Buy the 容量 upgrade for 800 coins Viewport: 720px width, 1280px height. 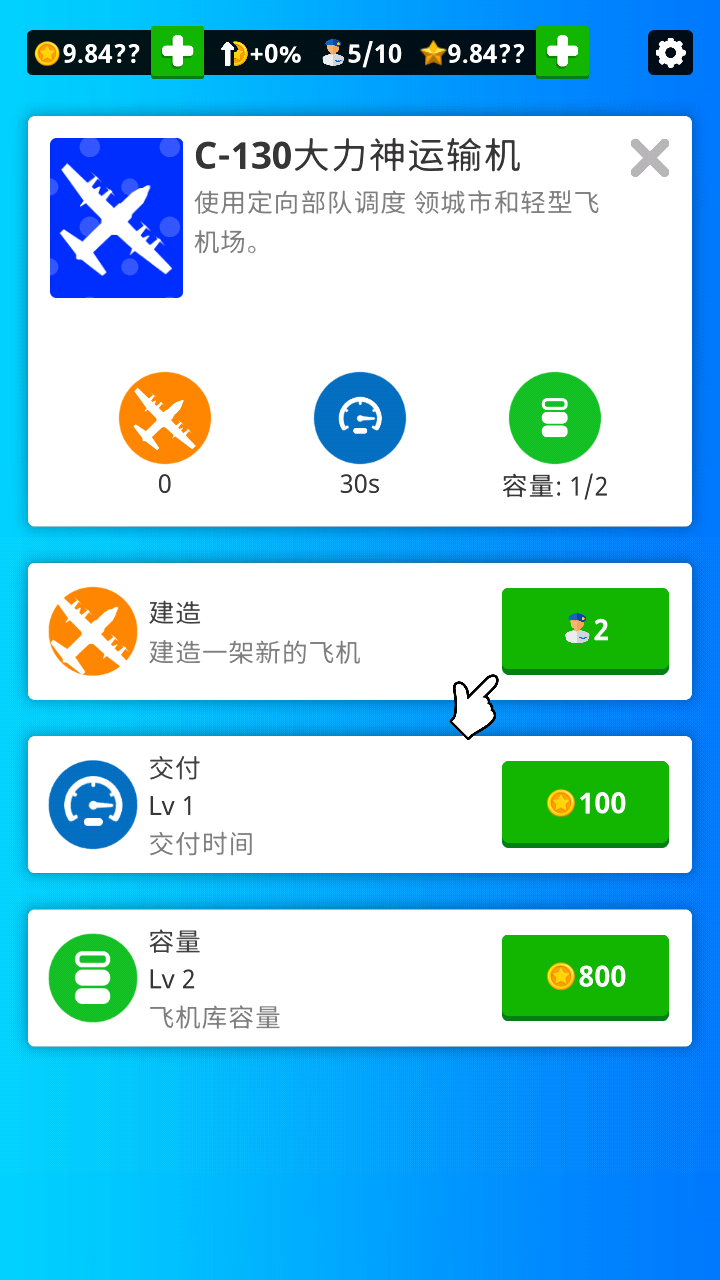tap(585, 977)
